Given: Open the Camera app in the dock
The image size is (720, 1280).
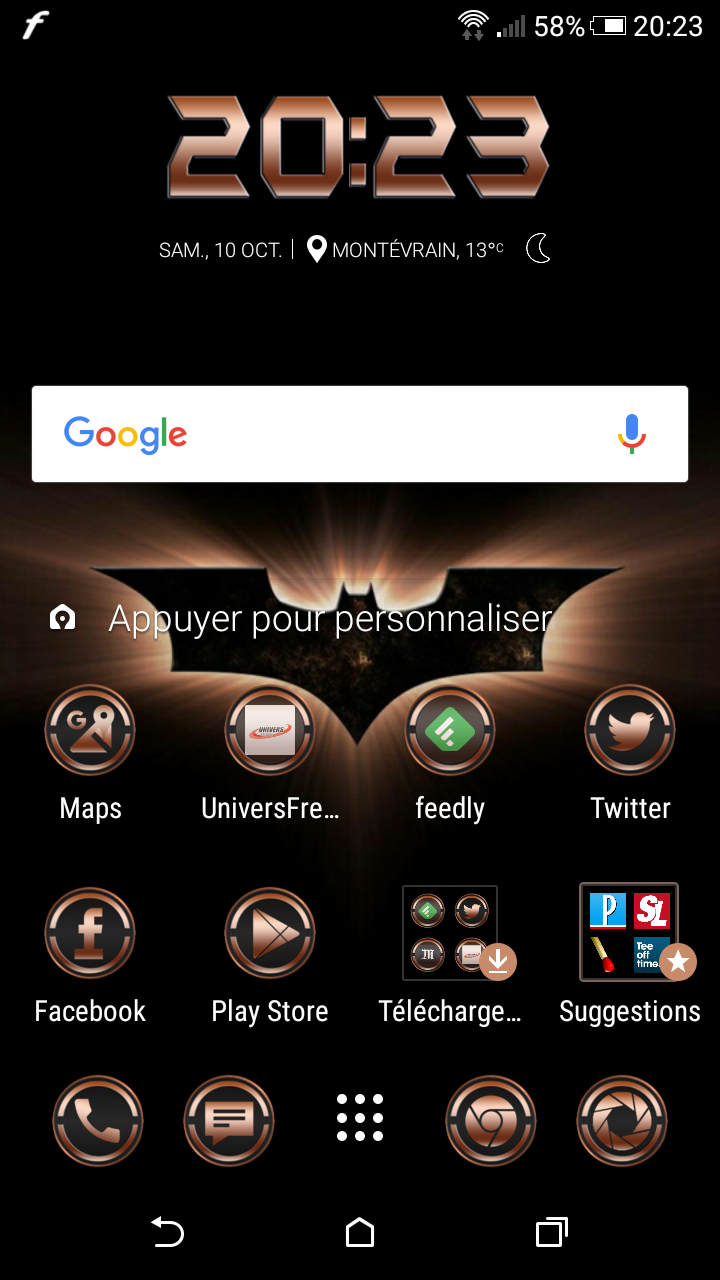Looking at the screenshot, I should coord(622,1120).
